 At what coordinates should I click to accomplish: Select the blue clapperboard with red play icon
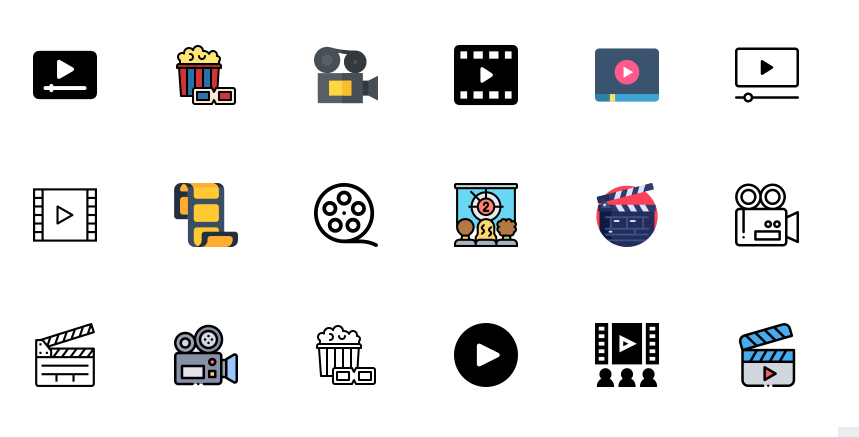[x=767, y=355]
